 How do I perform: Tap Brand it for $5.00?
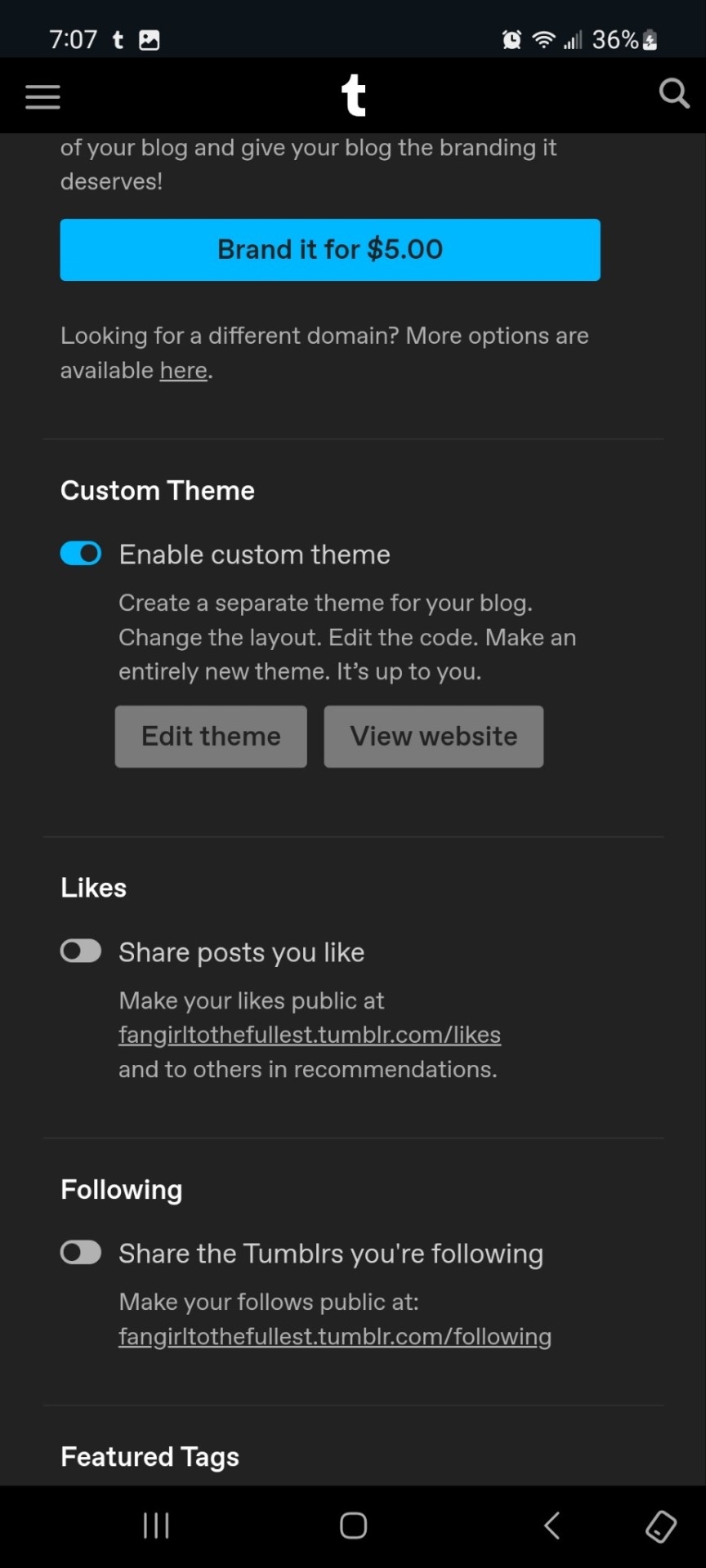[330, 250]
